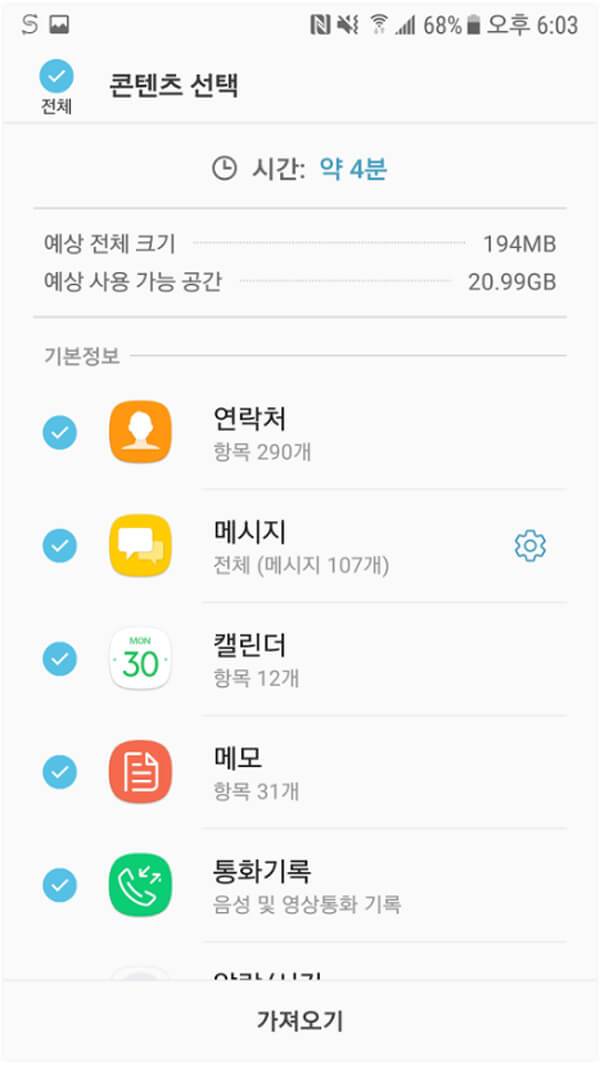Uncheck the 메모 checkbox
600x1065 pixels.
pos(60,771)
